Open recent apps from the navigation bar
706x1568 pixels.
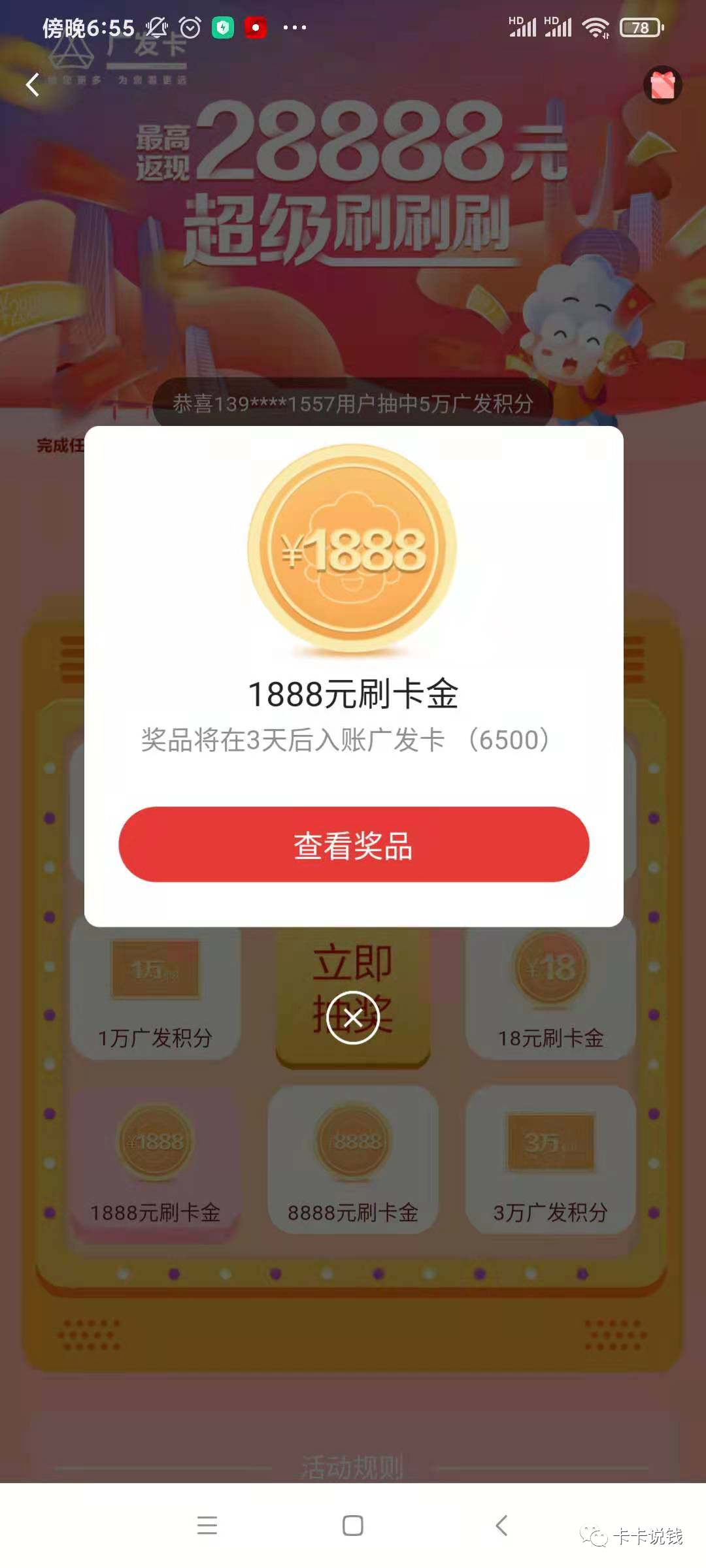point(207,1526)
